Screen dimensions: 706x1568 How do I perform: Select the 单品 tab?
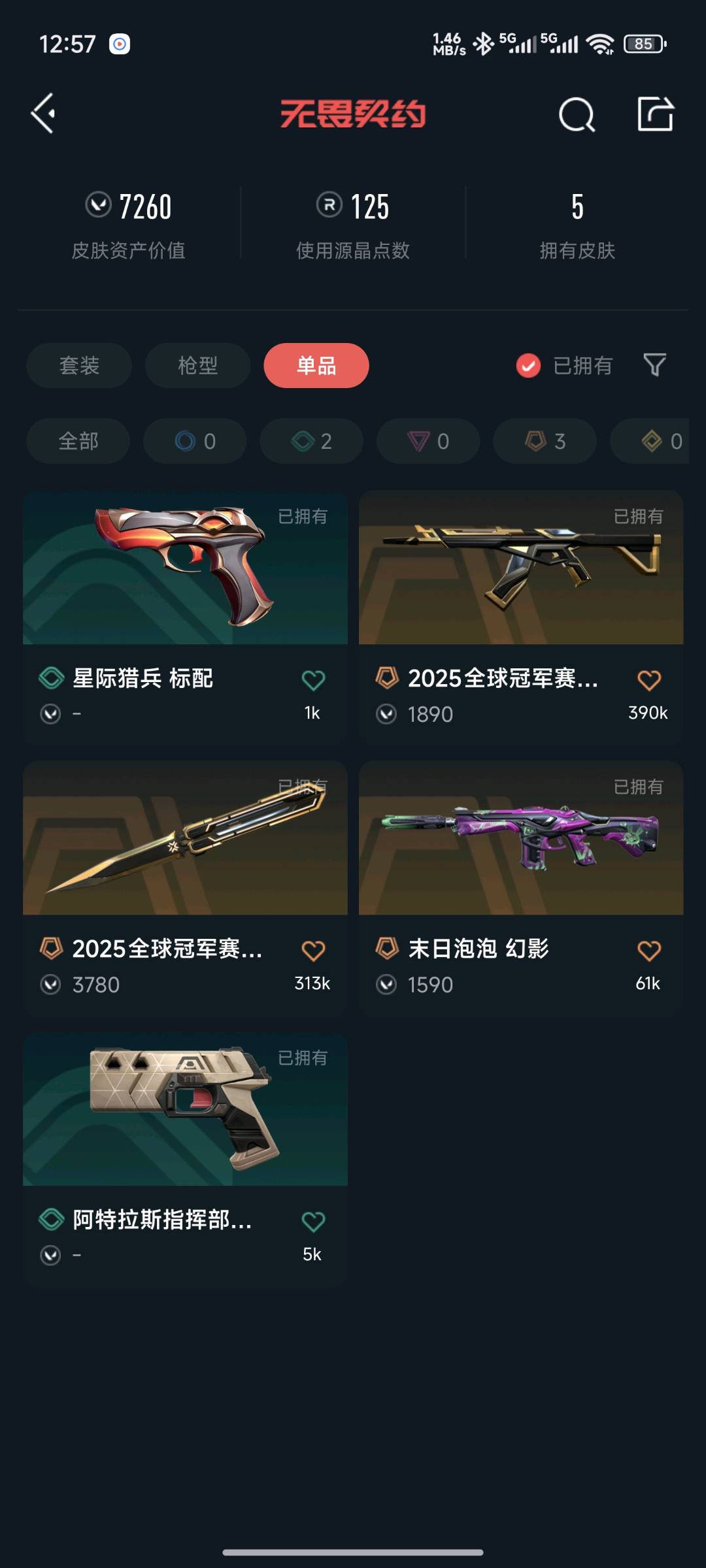316,365
